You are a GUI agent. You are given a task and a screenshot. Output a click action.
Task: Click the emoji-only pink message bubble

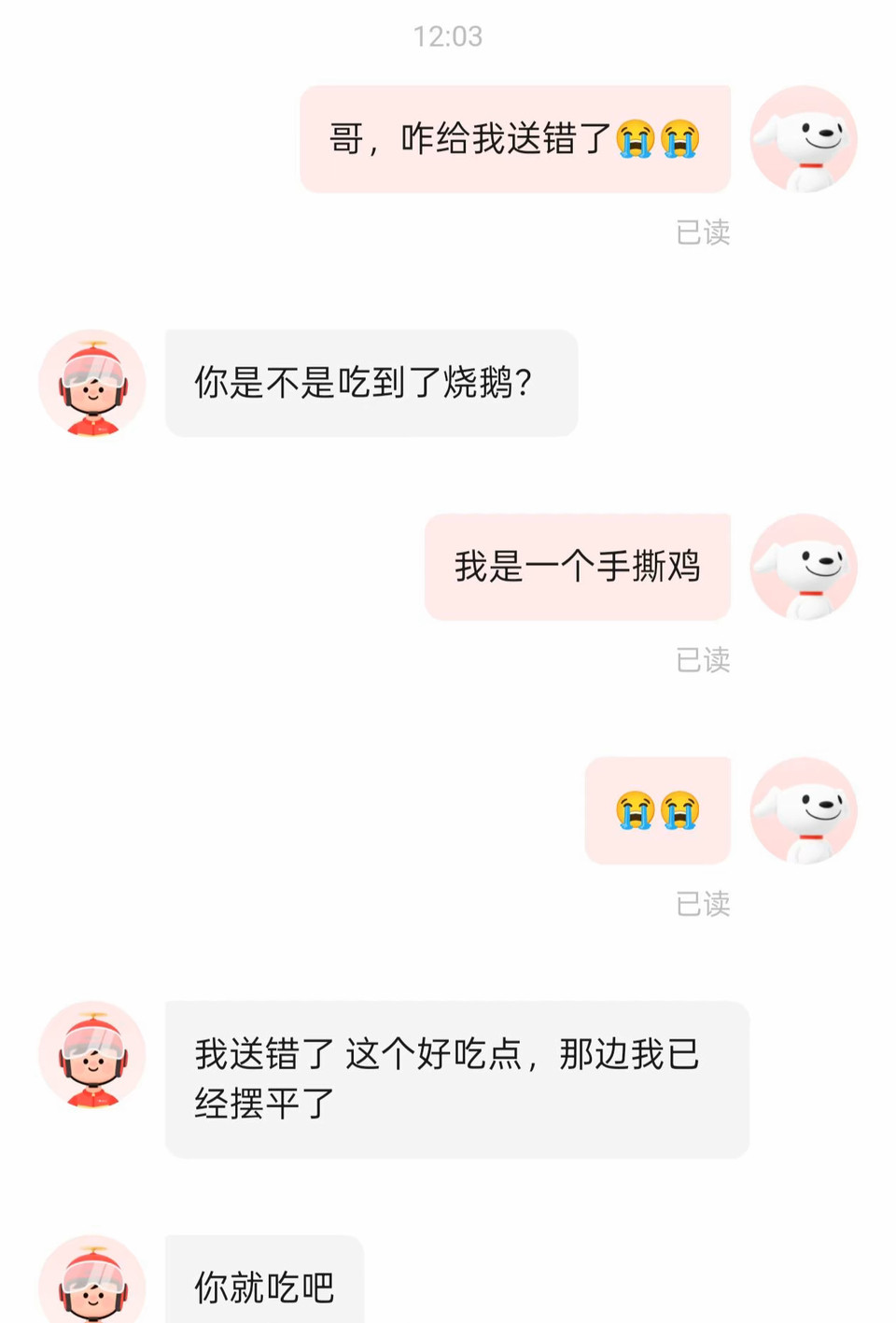pos(656,810)
